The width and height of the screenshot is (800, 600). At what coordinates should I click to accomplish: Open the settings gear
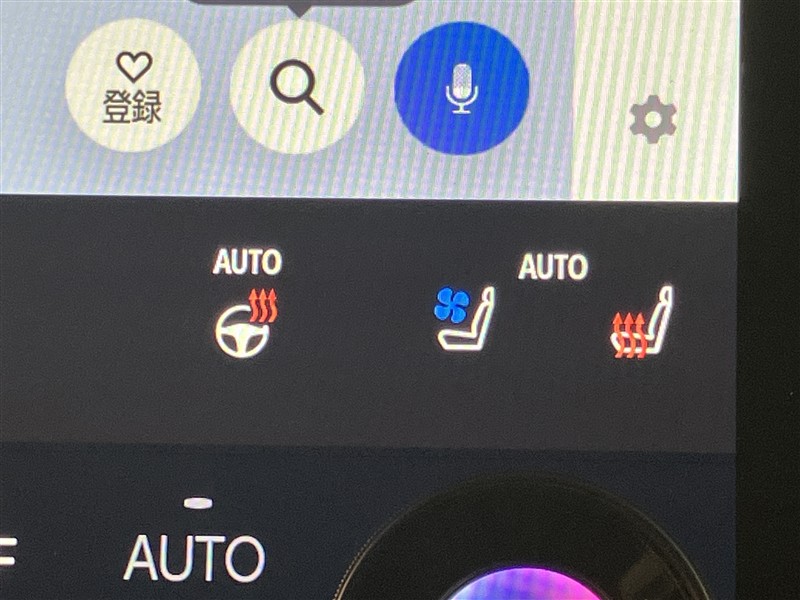pos(653,121)
